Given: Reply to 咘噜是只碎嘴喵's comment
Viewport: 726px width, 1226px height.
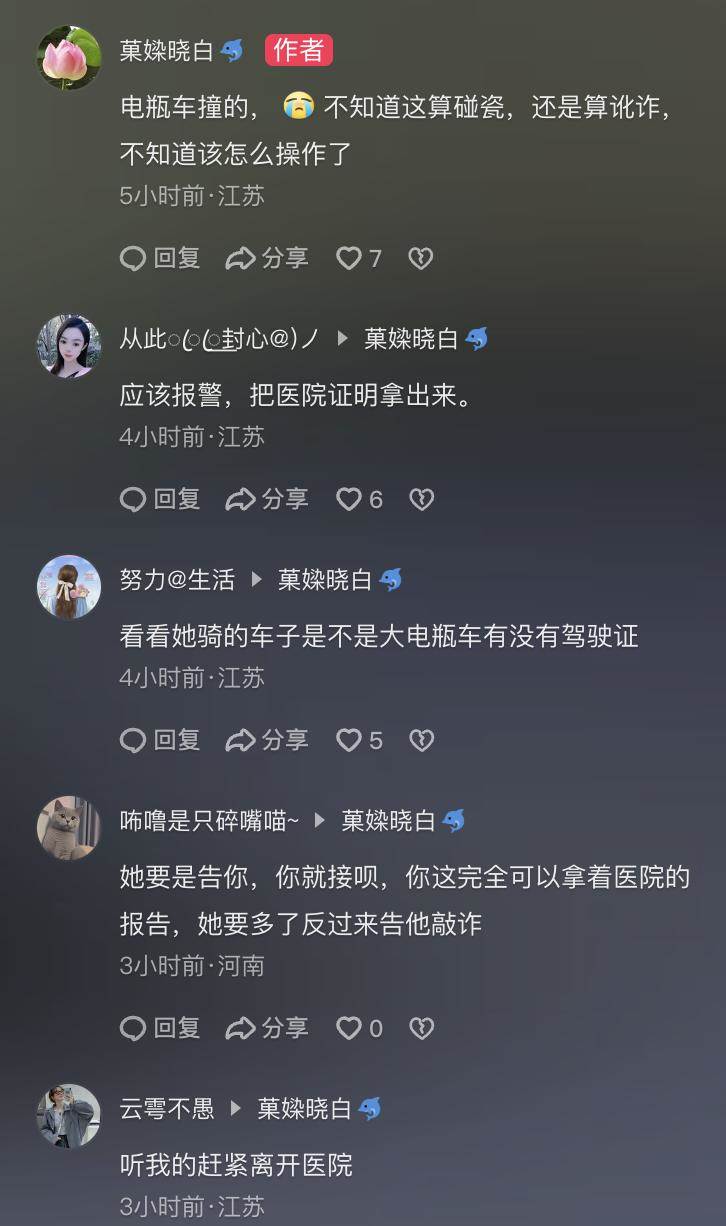Looking at the screenshot, I should pyautogui.click(x=160, y=1028).
